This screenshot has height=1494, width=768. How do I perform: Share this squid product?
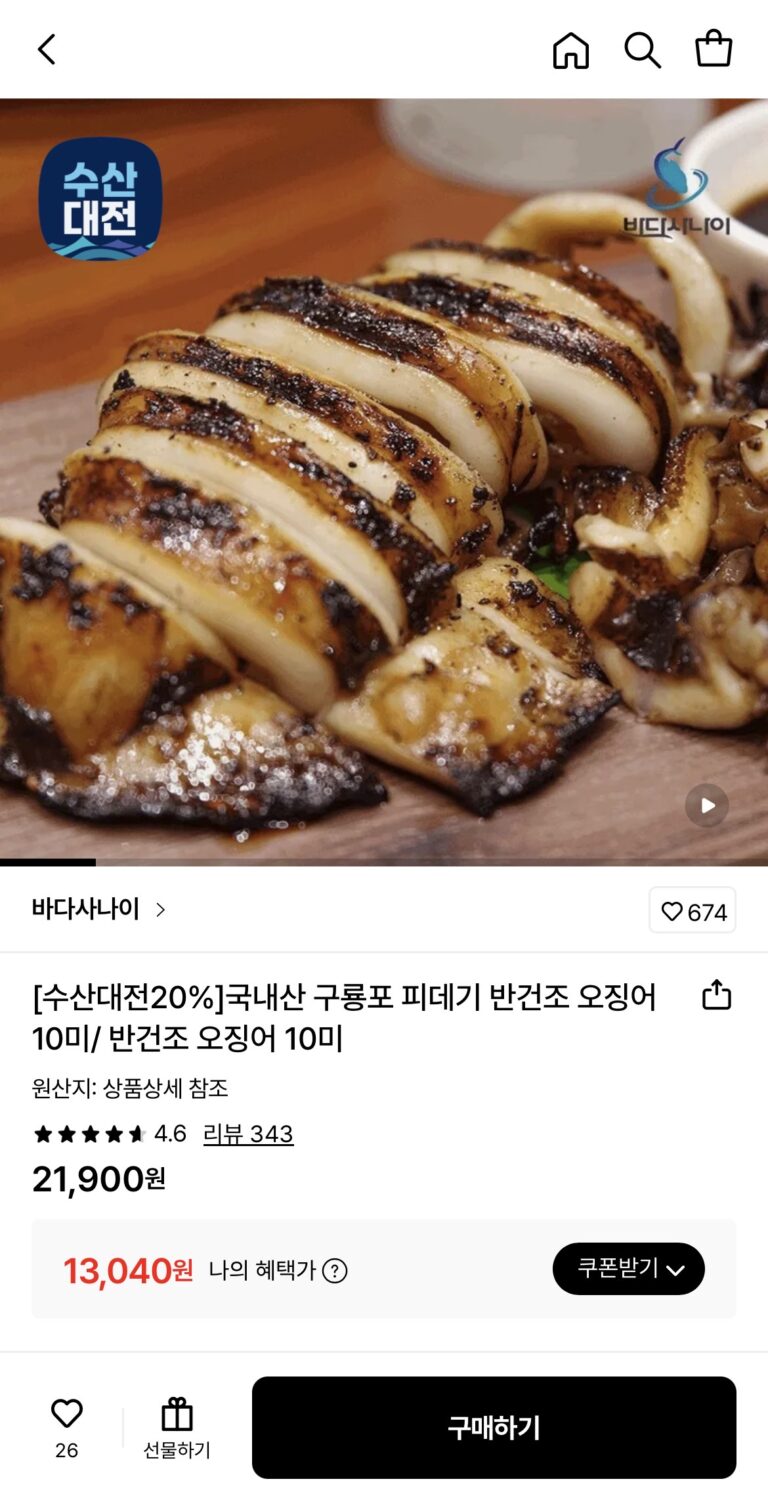coord(716,996)
